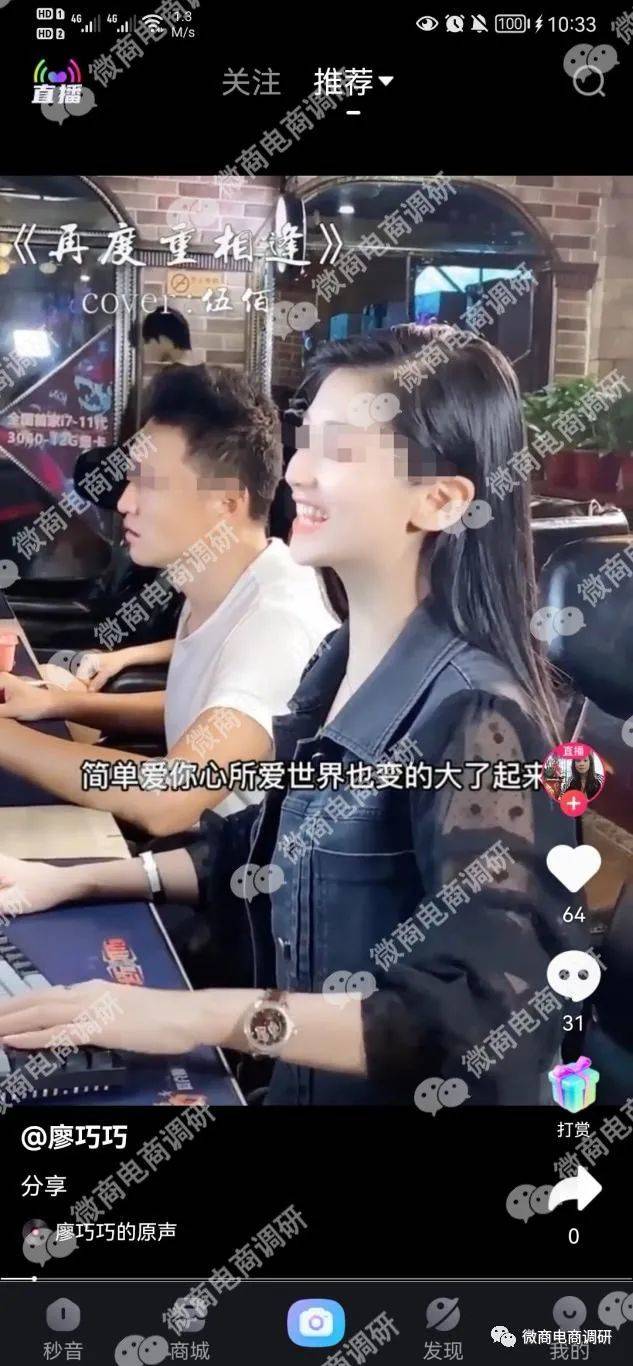Switch to the 发现 tab
Image resolution: width=633 pixels, height=1366 pixels.
coord(442,1329)
